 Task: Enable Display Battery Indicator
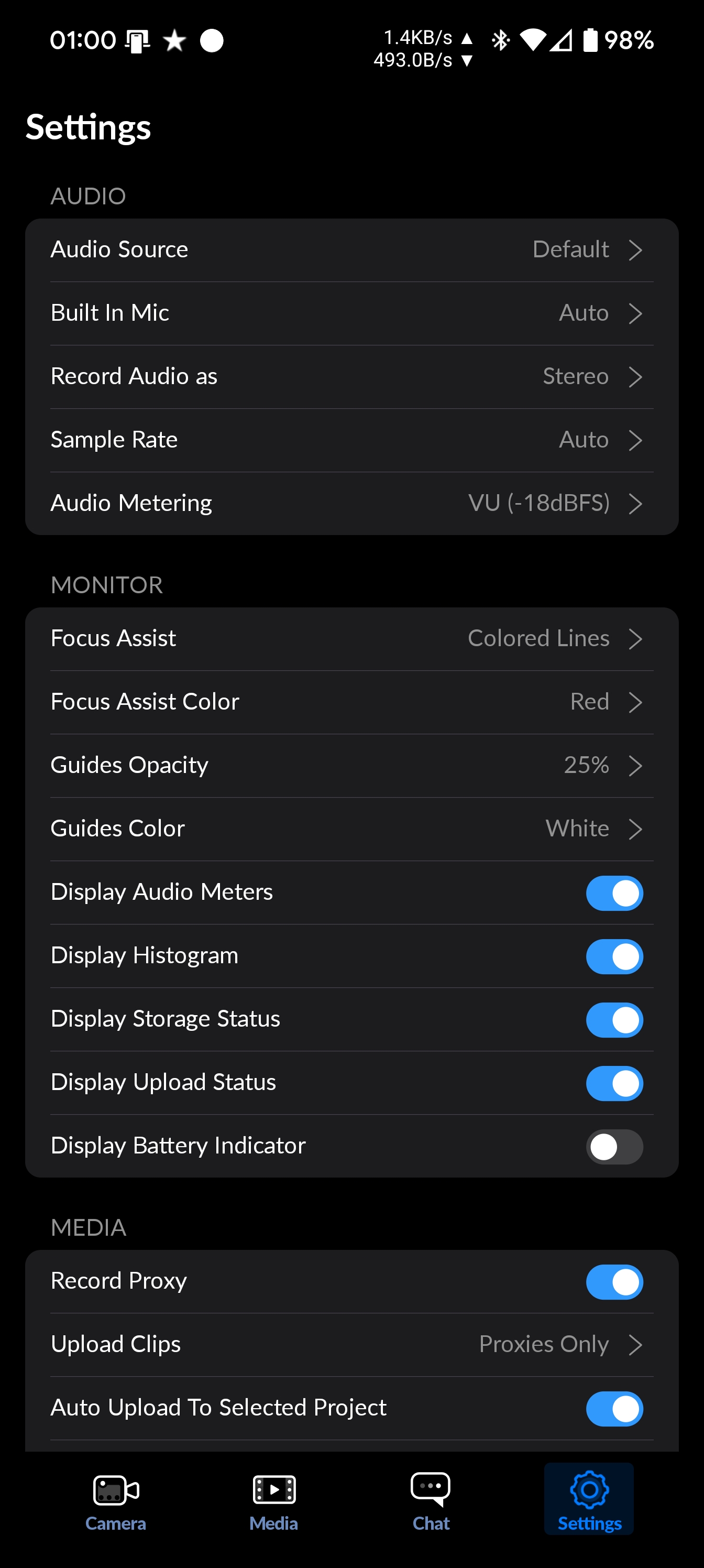(614, 1147)
